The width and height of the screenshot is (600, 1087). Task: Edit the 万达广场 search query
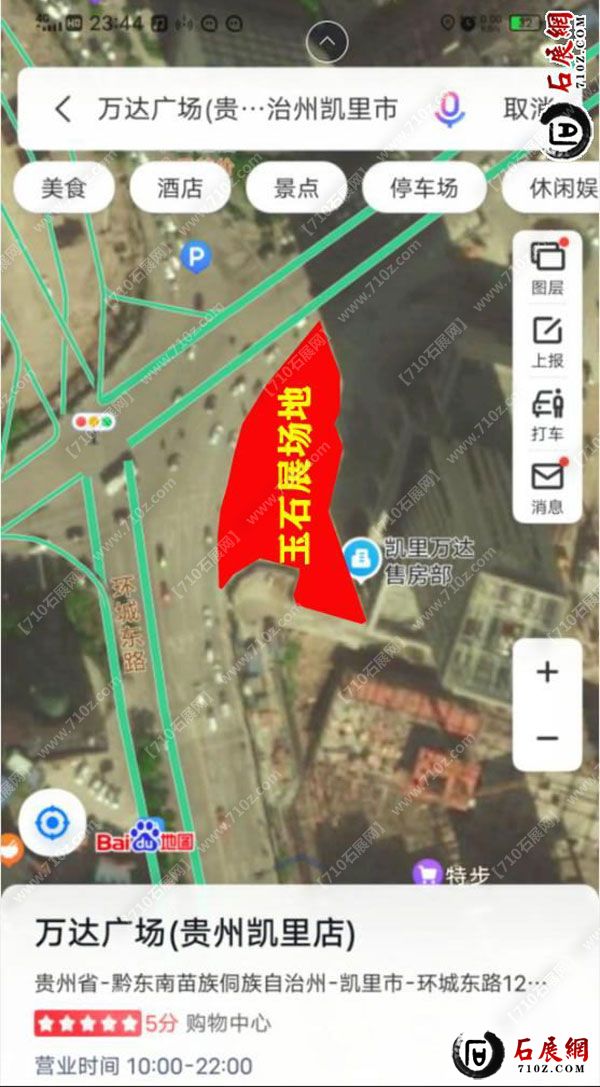247,109
